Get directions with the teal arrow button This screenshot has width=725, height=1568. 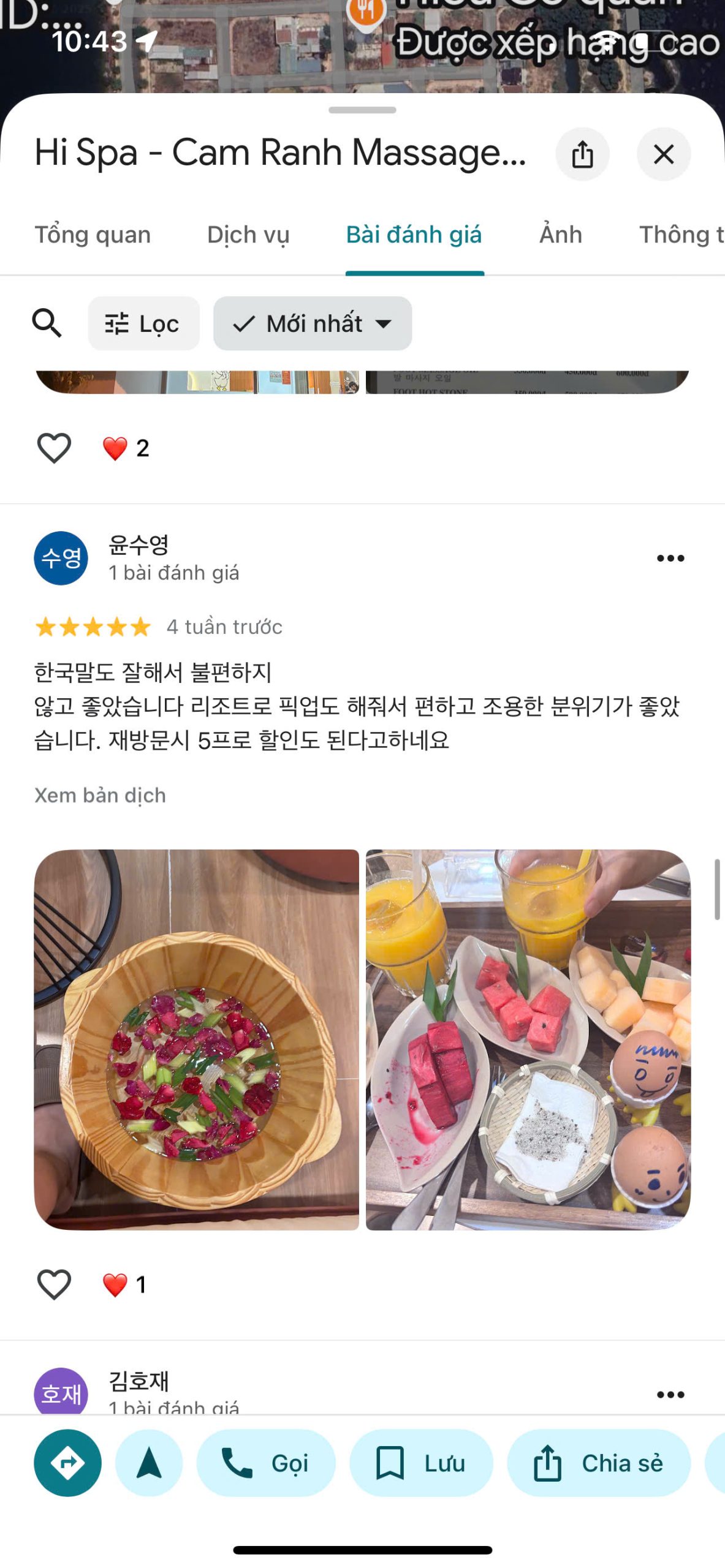(x=67, y=1463)
